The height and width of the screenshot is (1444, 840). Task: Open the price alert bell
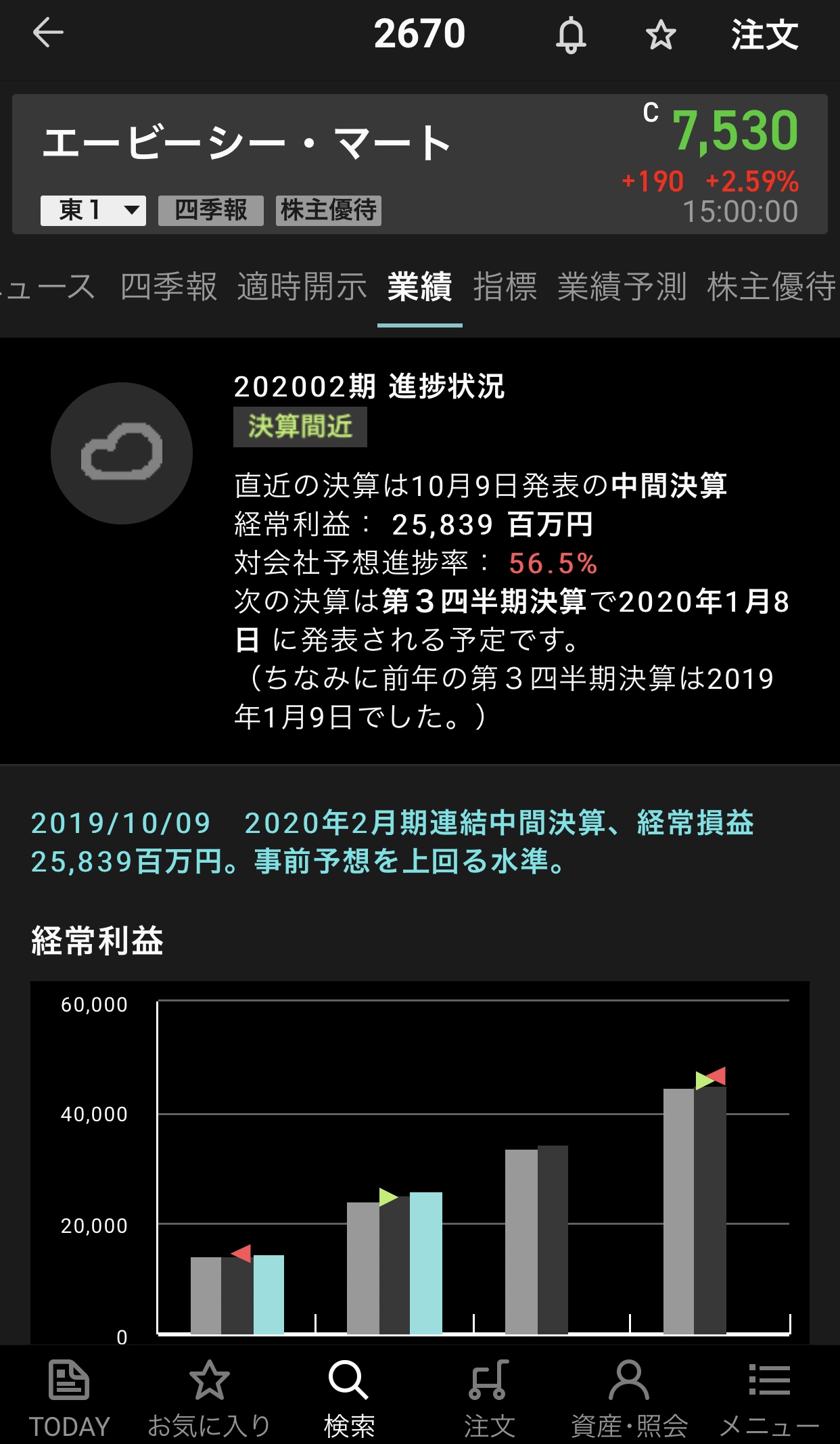click(x=571, y=35)
